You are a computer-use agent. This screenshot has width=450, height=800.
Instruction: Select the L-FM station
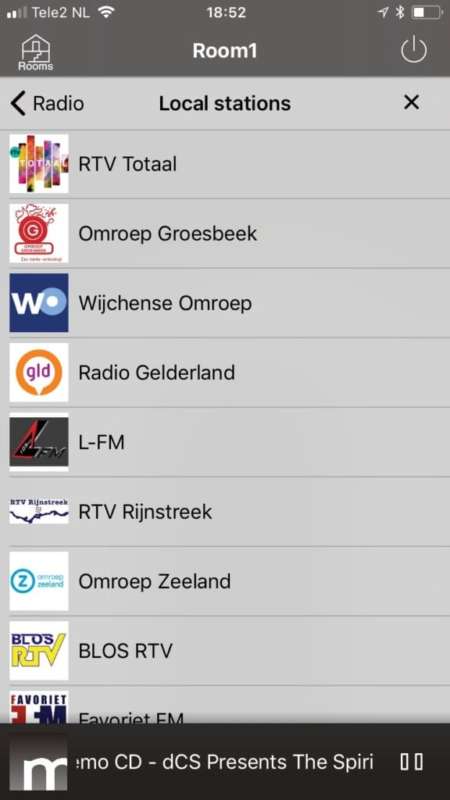click(225, 442)
